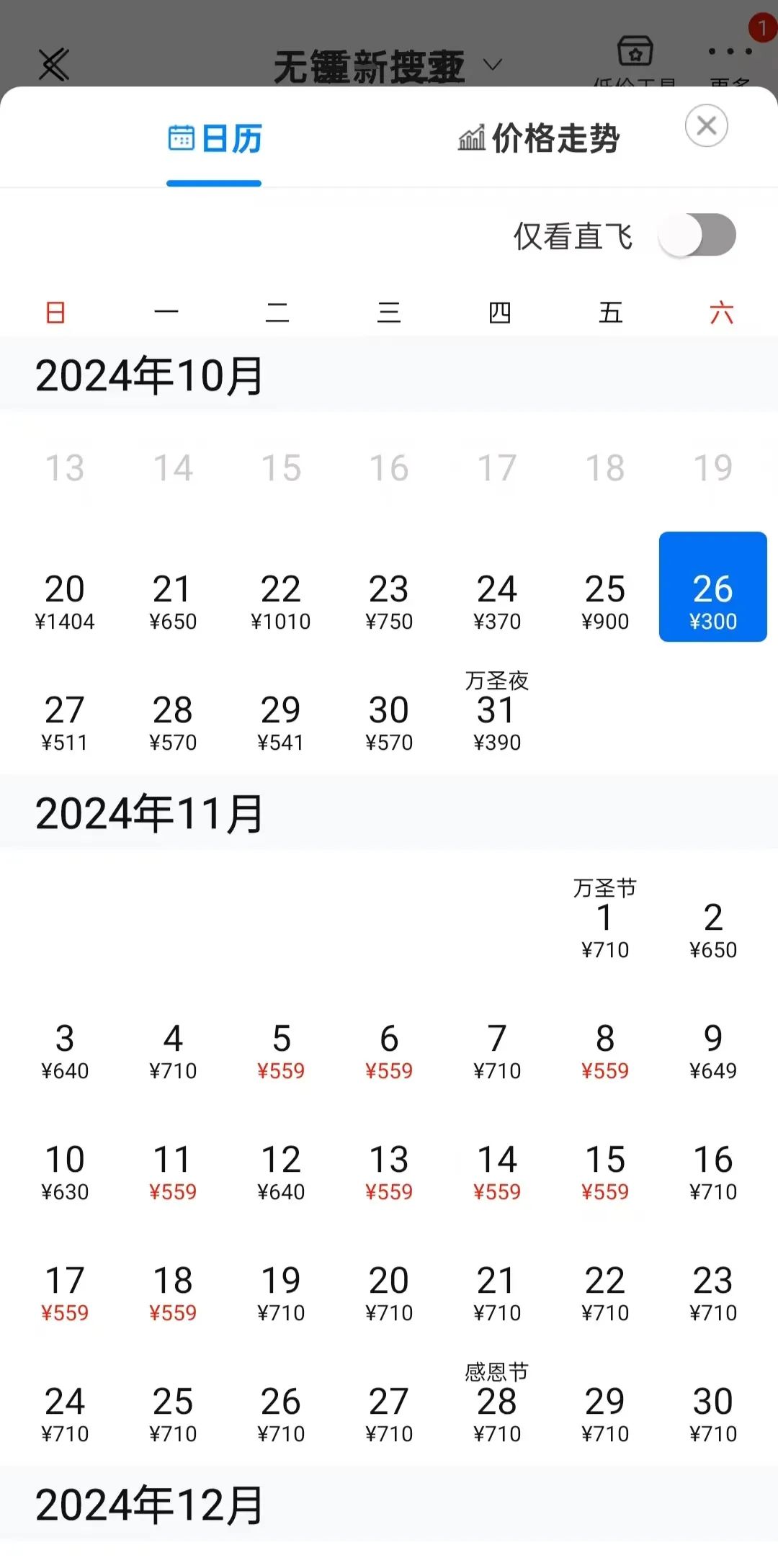The width and height of the screenshot is (778, 1568).
Task: Choose October 20 priced ¥1404
Action: click(x=65, y=601)
